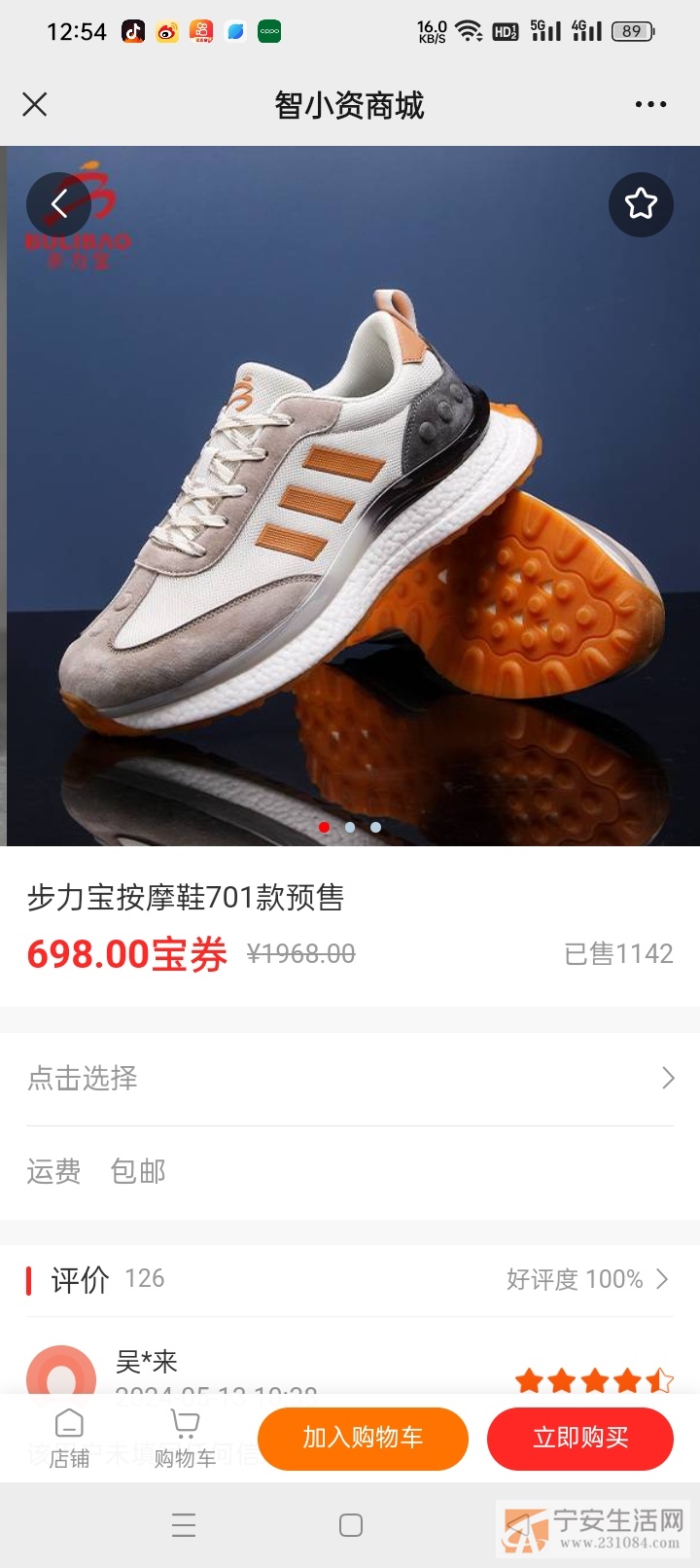700x1568 pixels.
Task: Open the product image in full view
Action: tap(350, 496)
